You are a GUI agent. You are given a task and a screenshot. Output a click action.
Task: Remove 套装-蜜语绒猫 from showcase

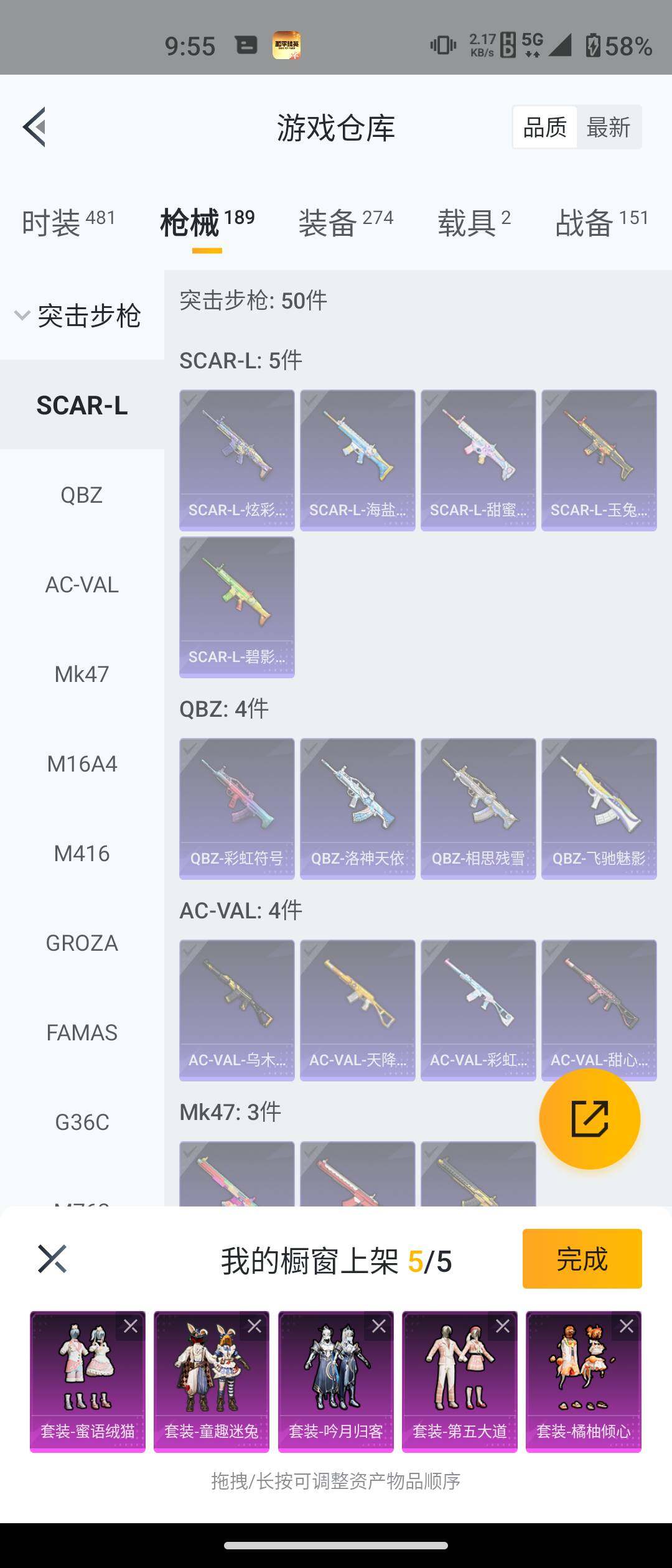pos(131,1326)
